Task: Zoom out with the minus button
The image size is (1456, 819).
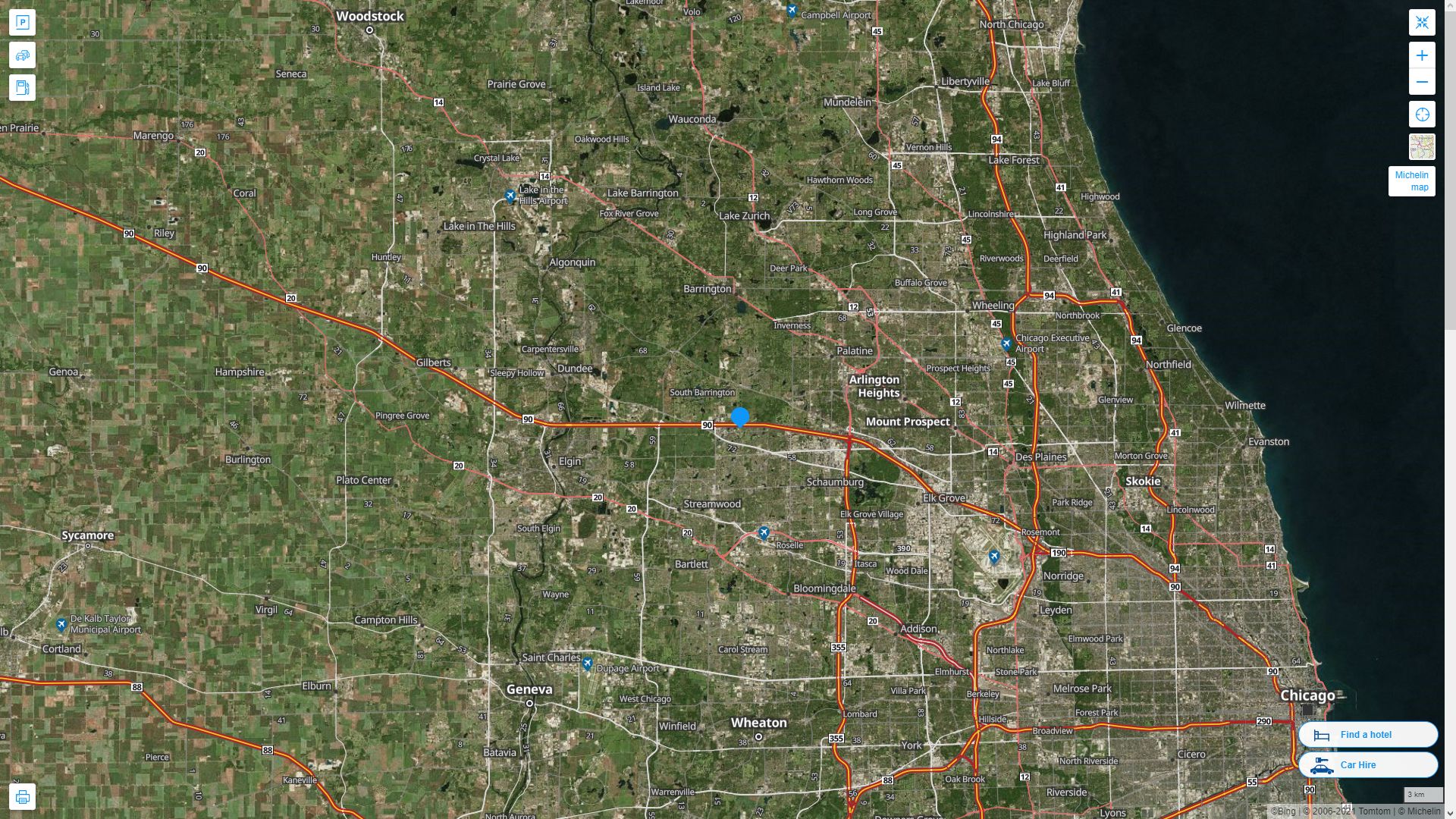Action: point(1422,82)
